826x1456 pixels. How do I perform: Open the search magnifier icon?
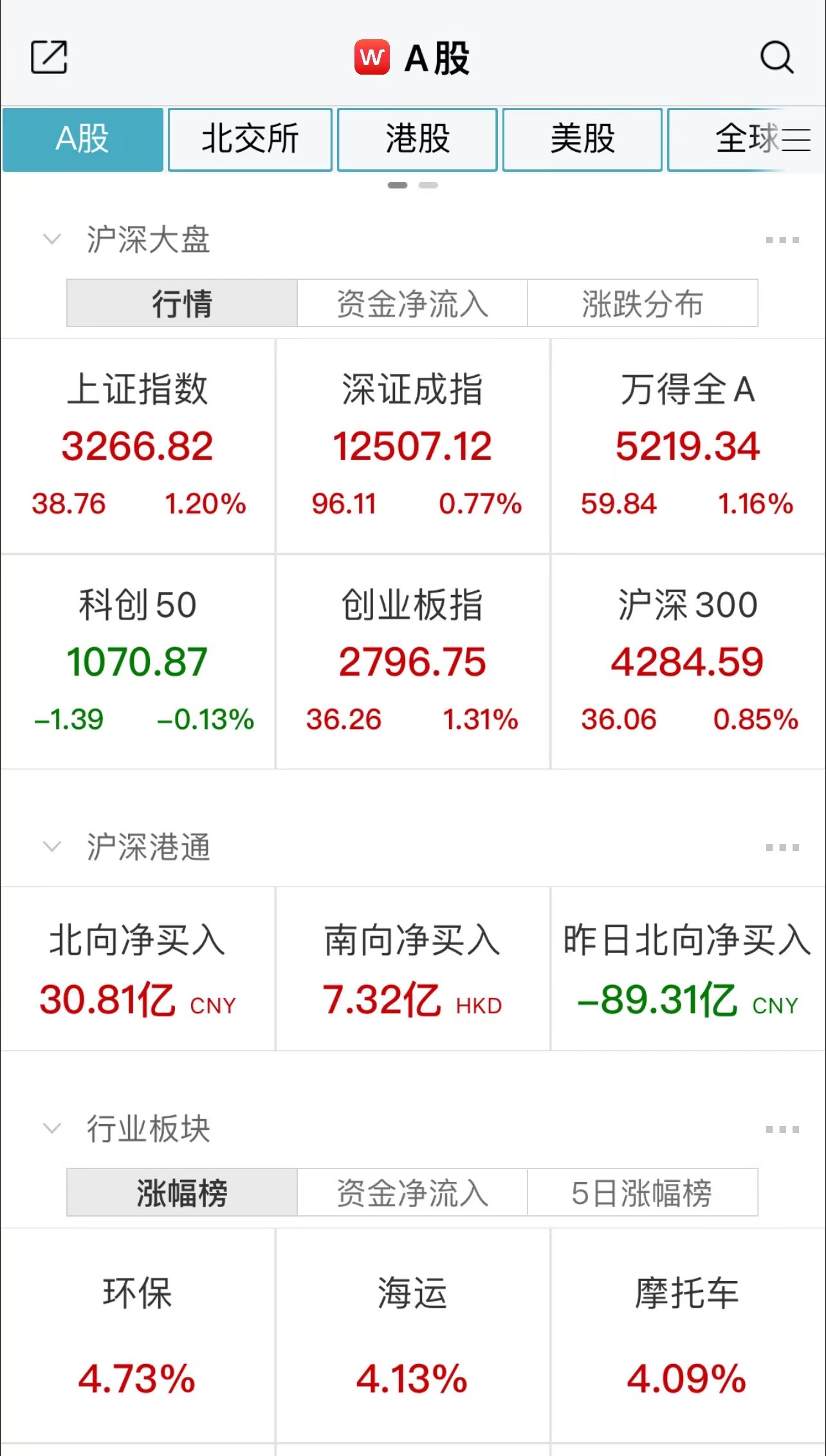pos(776,57)
